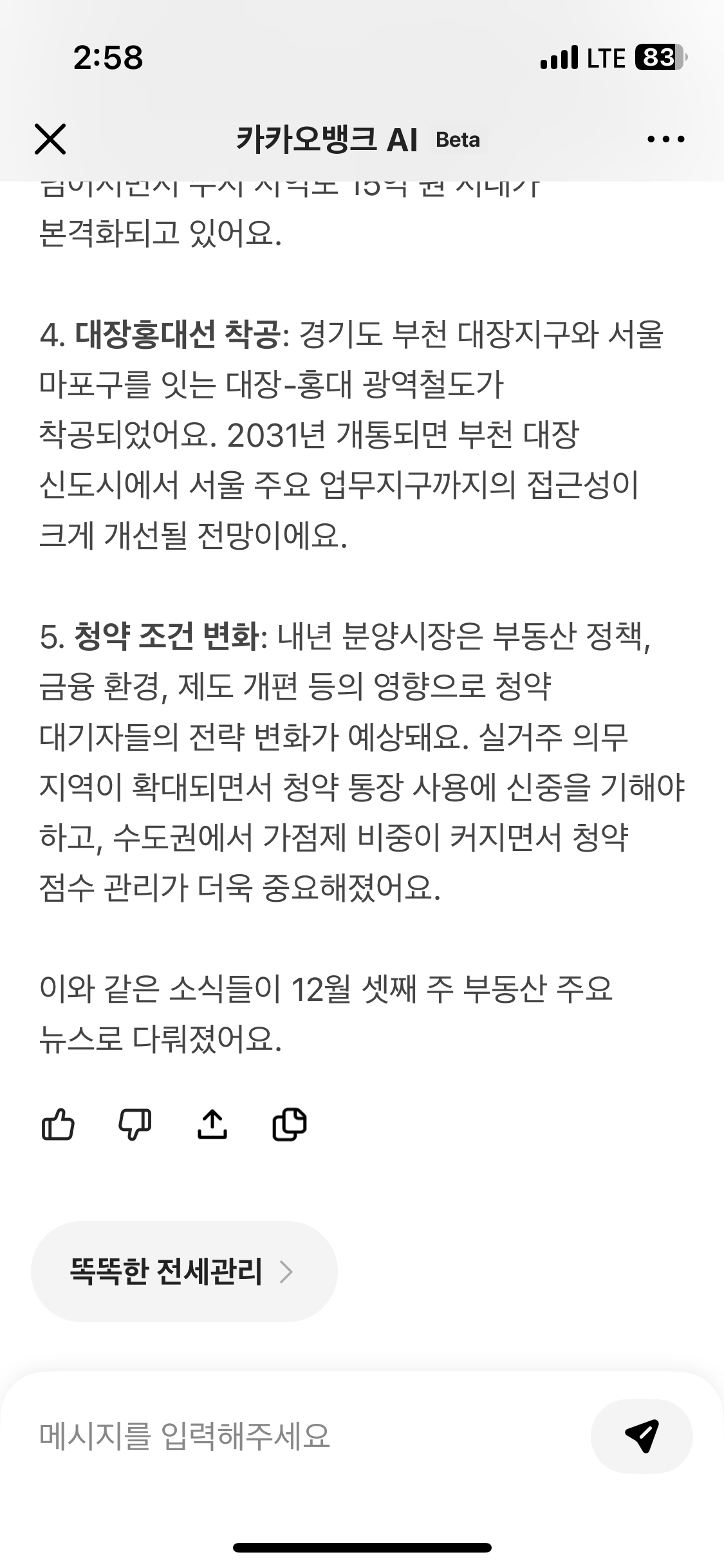The height and width of the screenshot is (1568, 724).
Task: Dislike the AI response with thumbs down
Action: [x=135, y=1125]
